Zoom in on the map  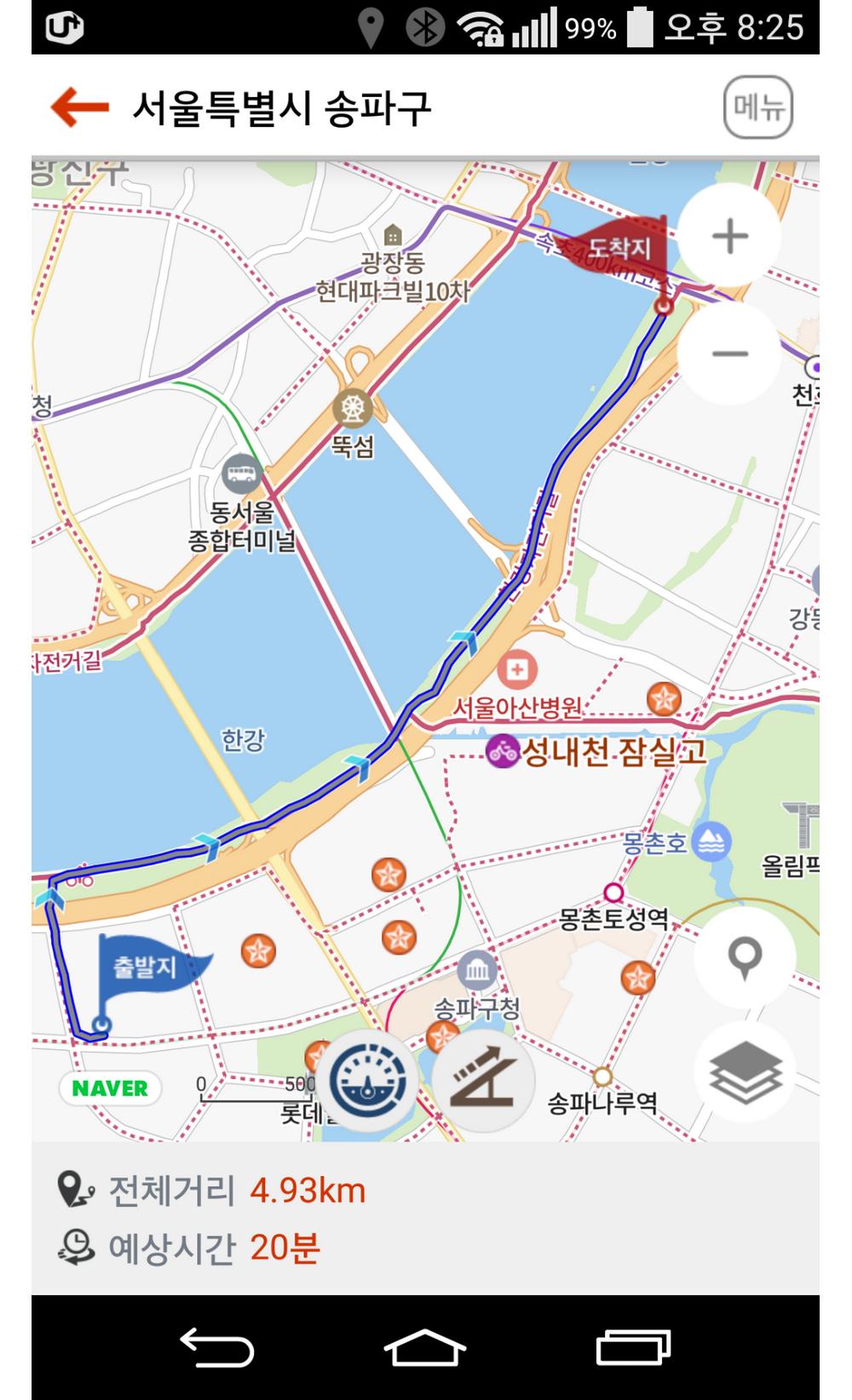click(729, 236)
